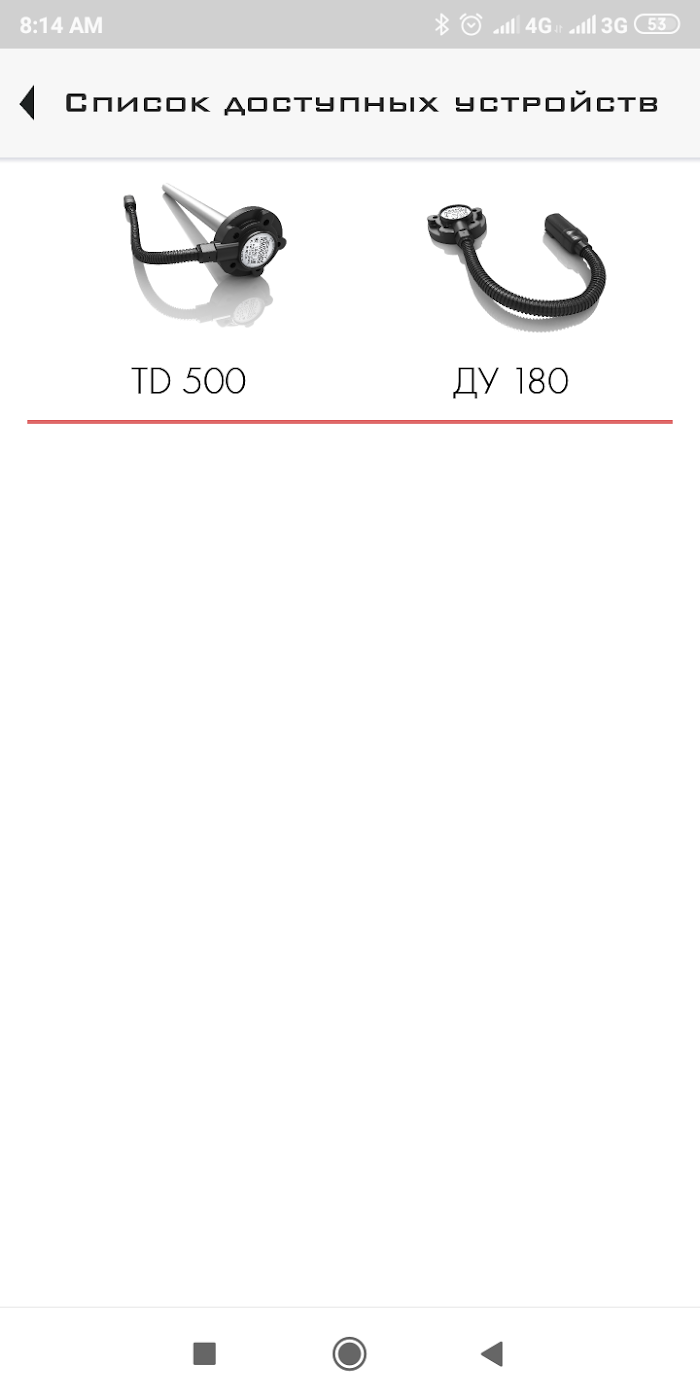The image size is (700, 1400).
Task: Open the ДУ 180 device
Action: click(x=511, y=290)
